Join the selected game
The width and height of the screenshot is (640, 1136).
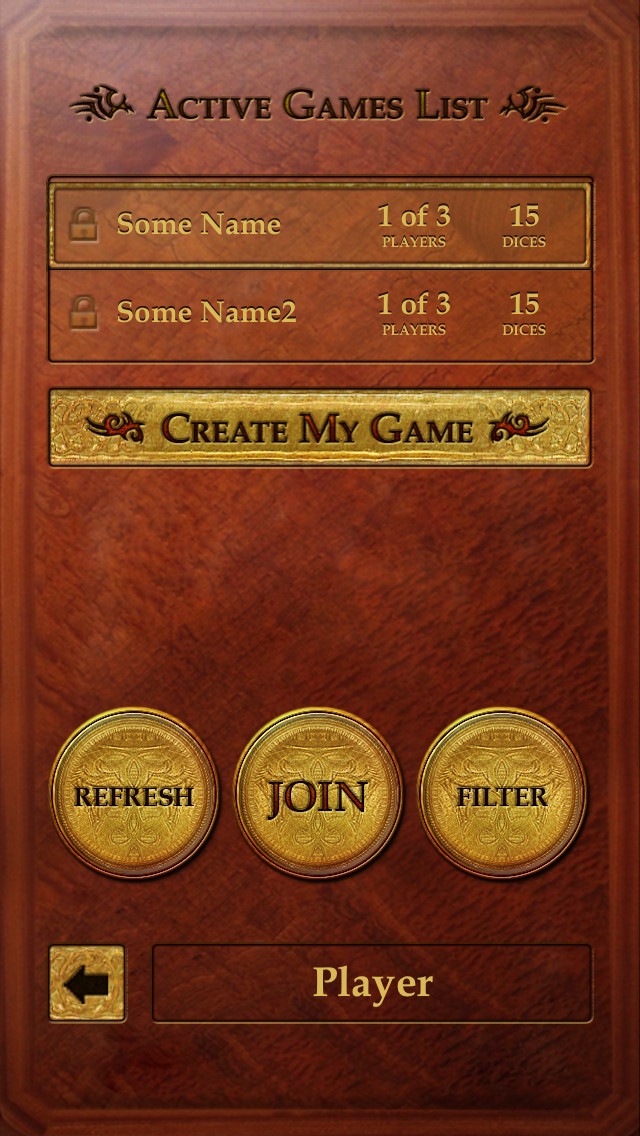coord(318,793)
